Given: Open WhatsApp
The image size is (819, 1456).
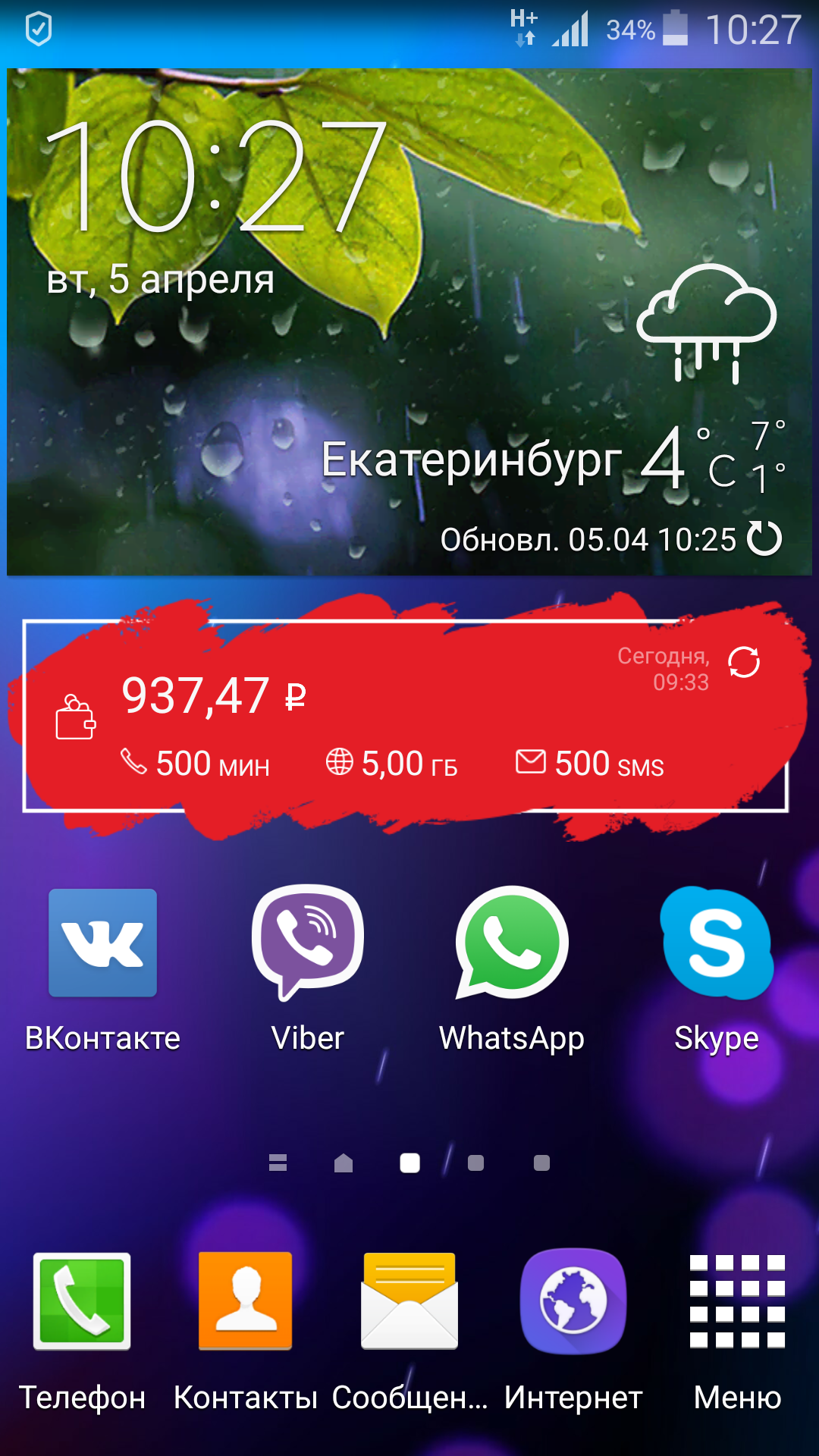Looking at the screenshot, I should pyautogui.click(x=512, y=943).
